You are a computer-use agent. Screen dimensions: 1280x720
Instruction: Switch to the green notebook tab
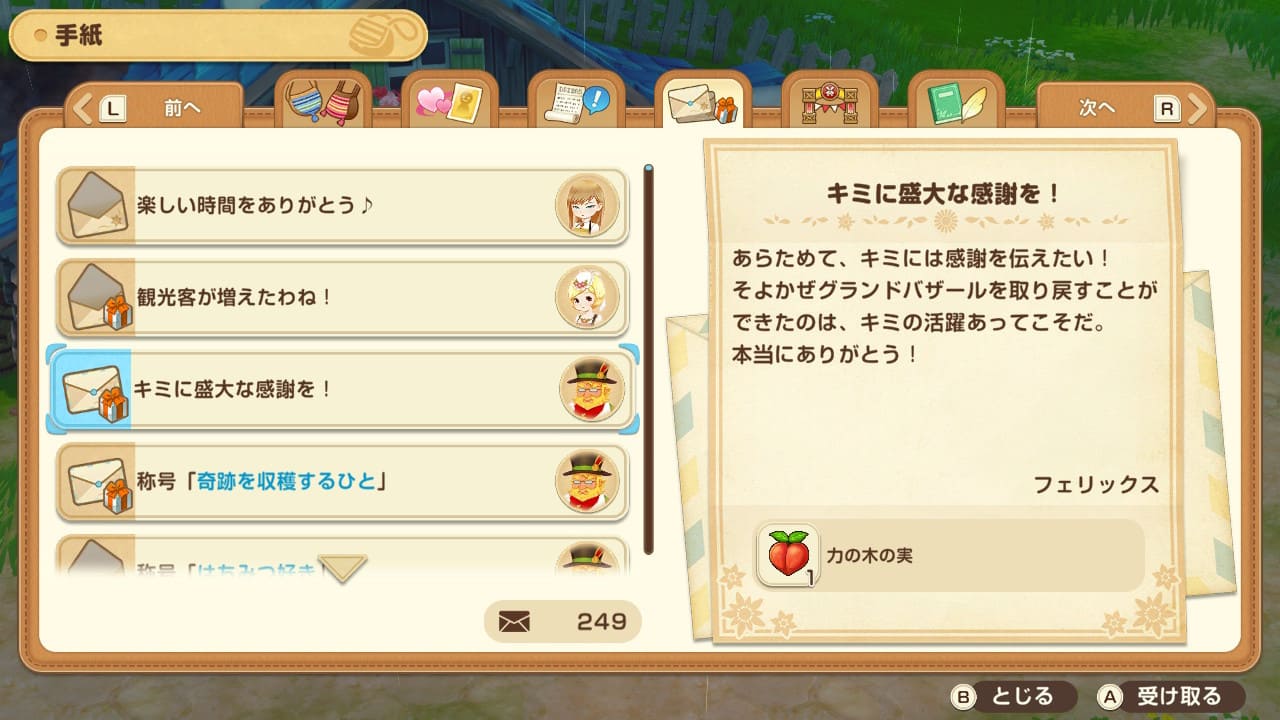956,103
